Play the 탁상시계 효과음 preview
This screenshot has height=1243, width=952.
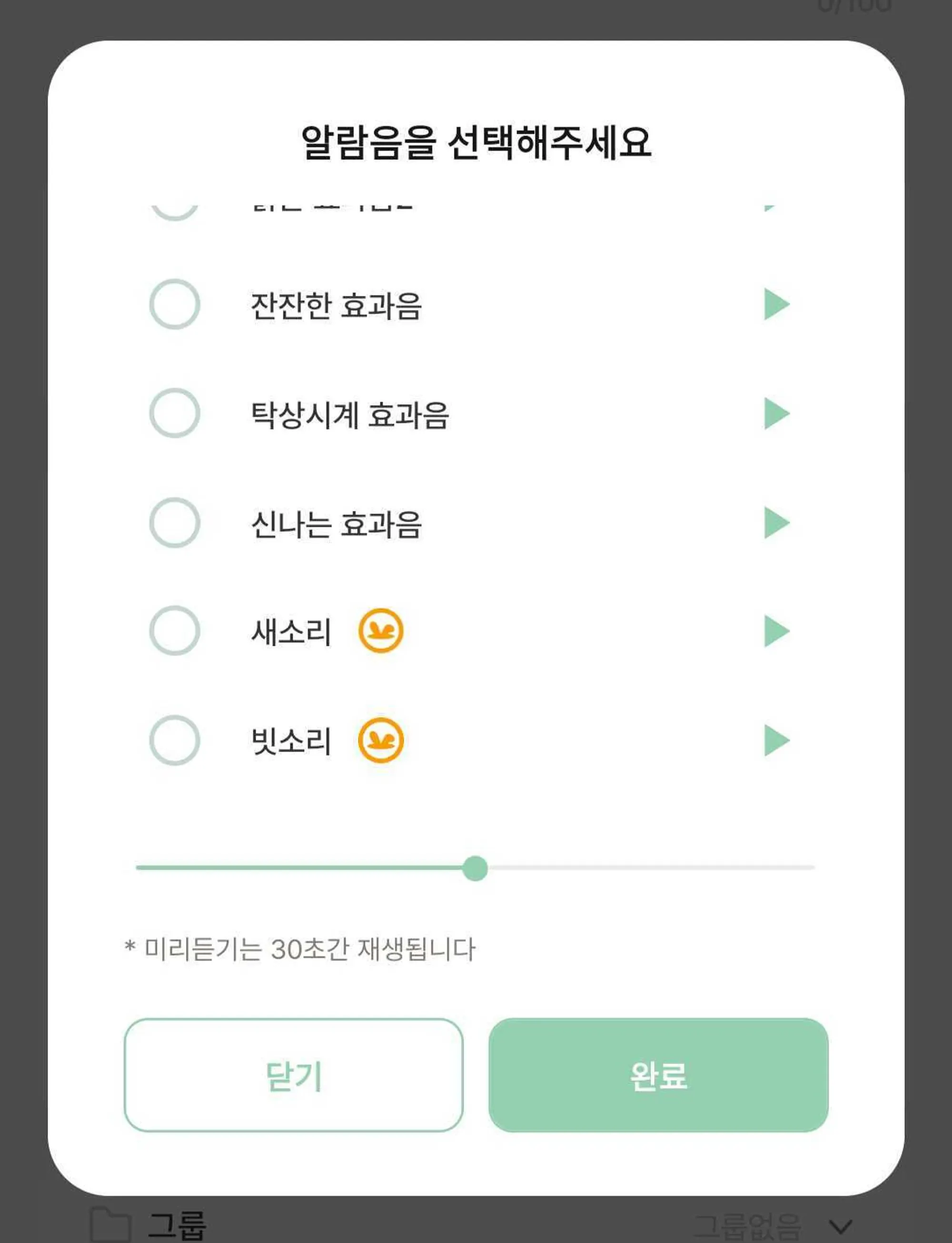pos(776,414)
